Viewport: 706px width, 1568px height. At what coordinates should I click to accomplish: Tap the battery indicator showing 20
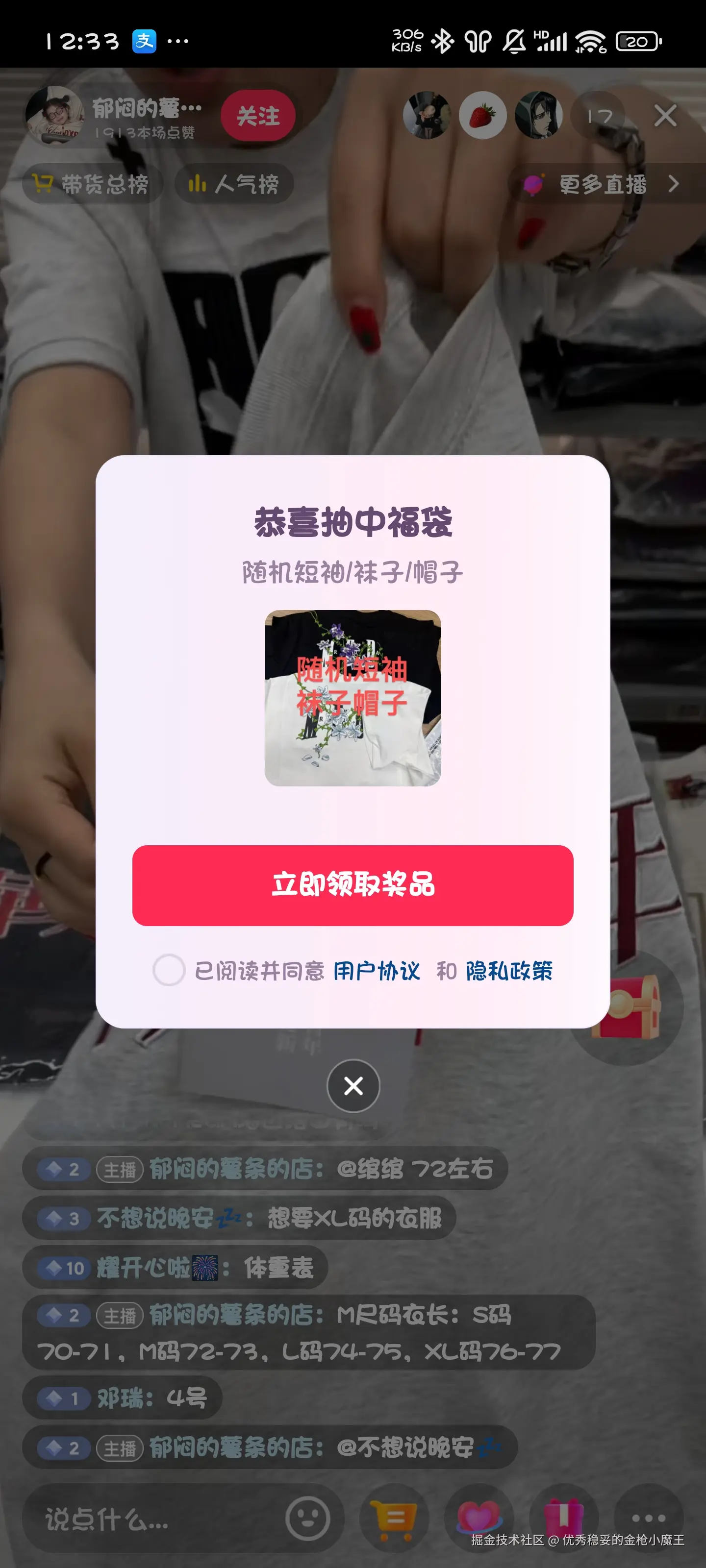click(637, 41)
